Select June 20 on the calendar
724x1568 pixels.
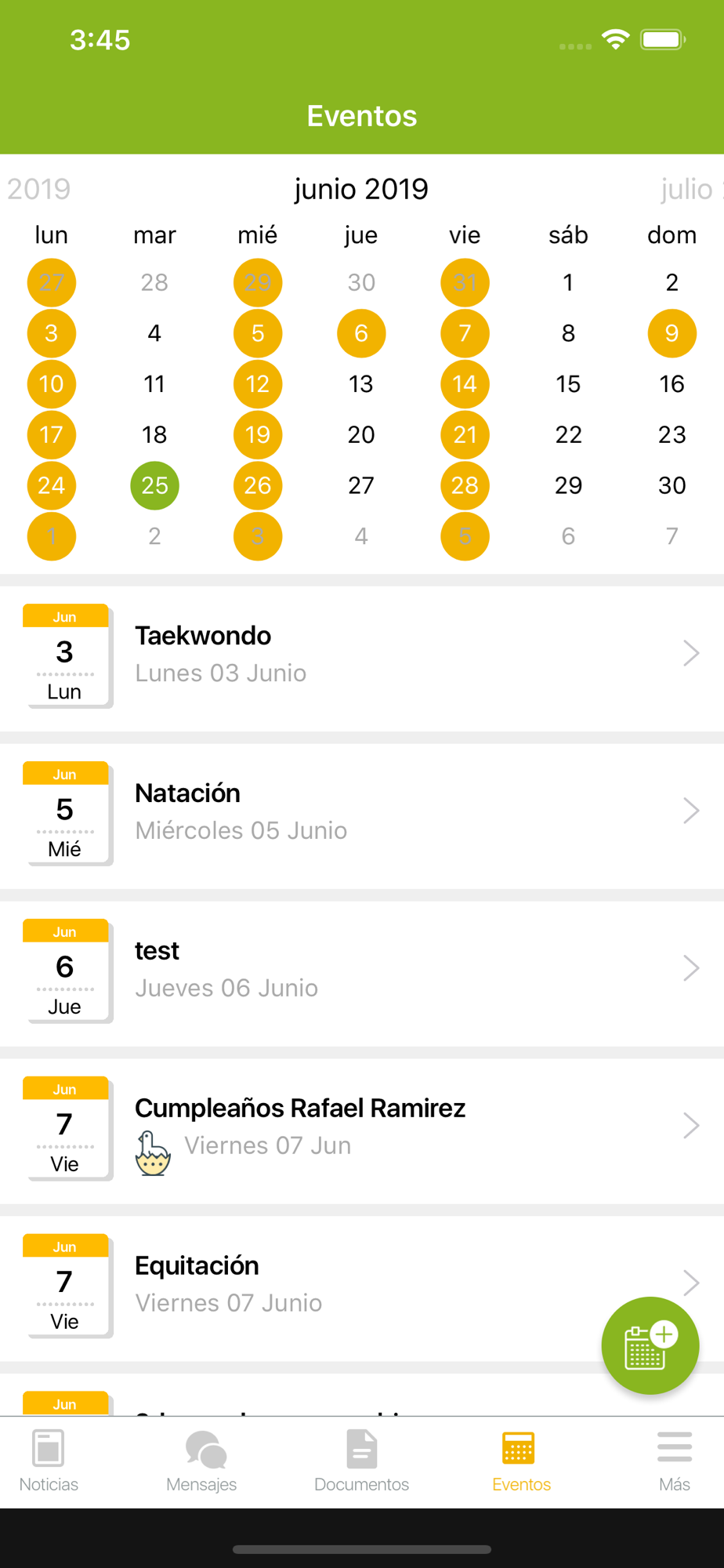(x=361, y=434)
